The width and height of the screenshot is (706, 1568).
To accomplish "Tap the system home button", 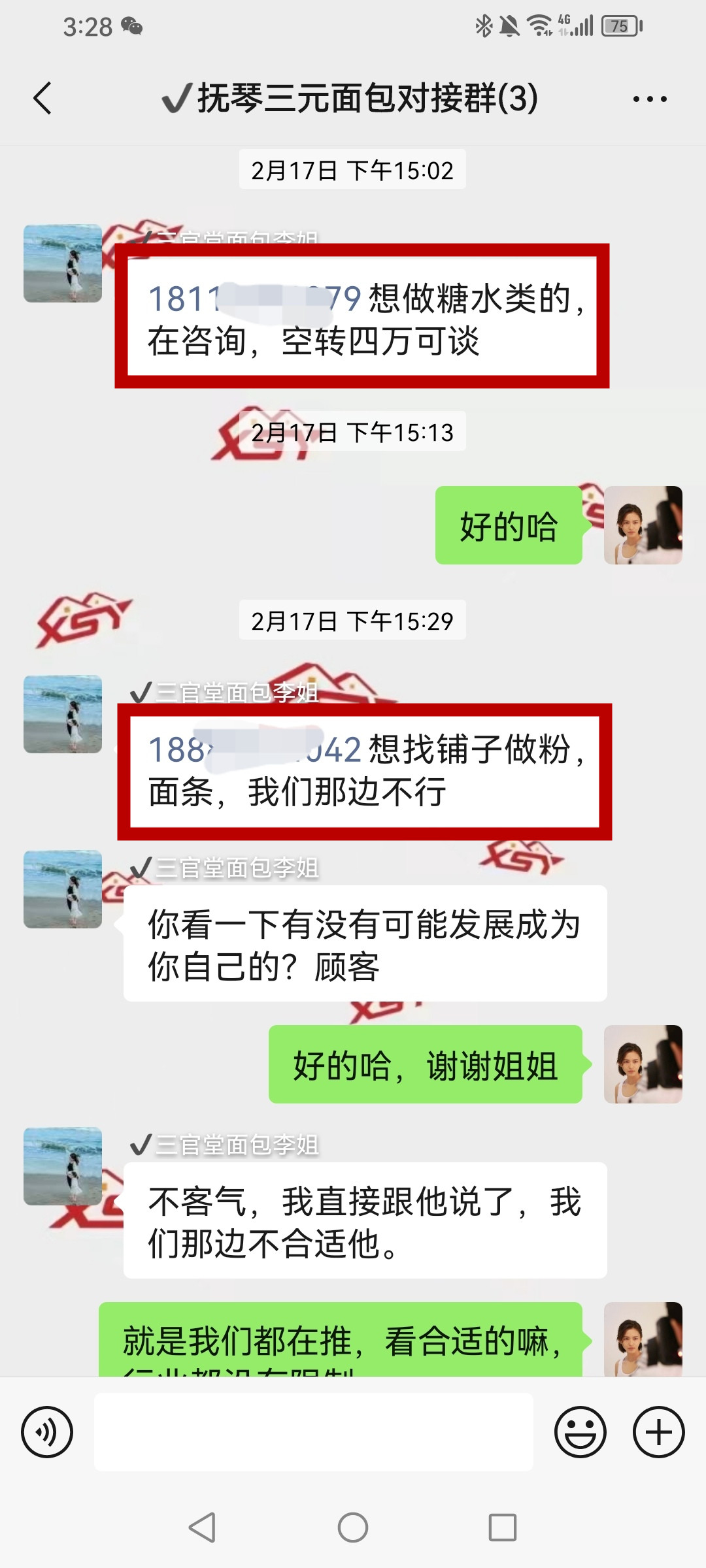I will (353, 1527).
